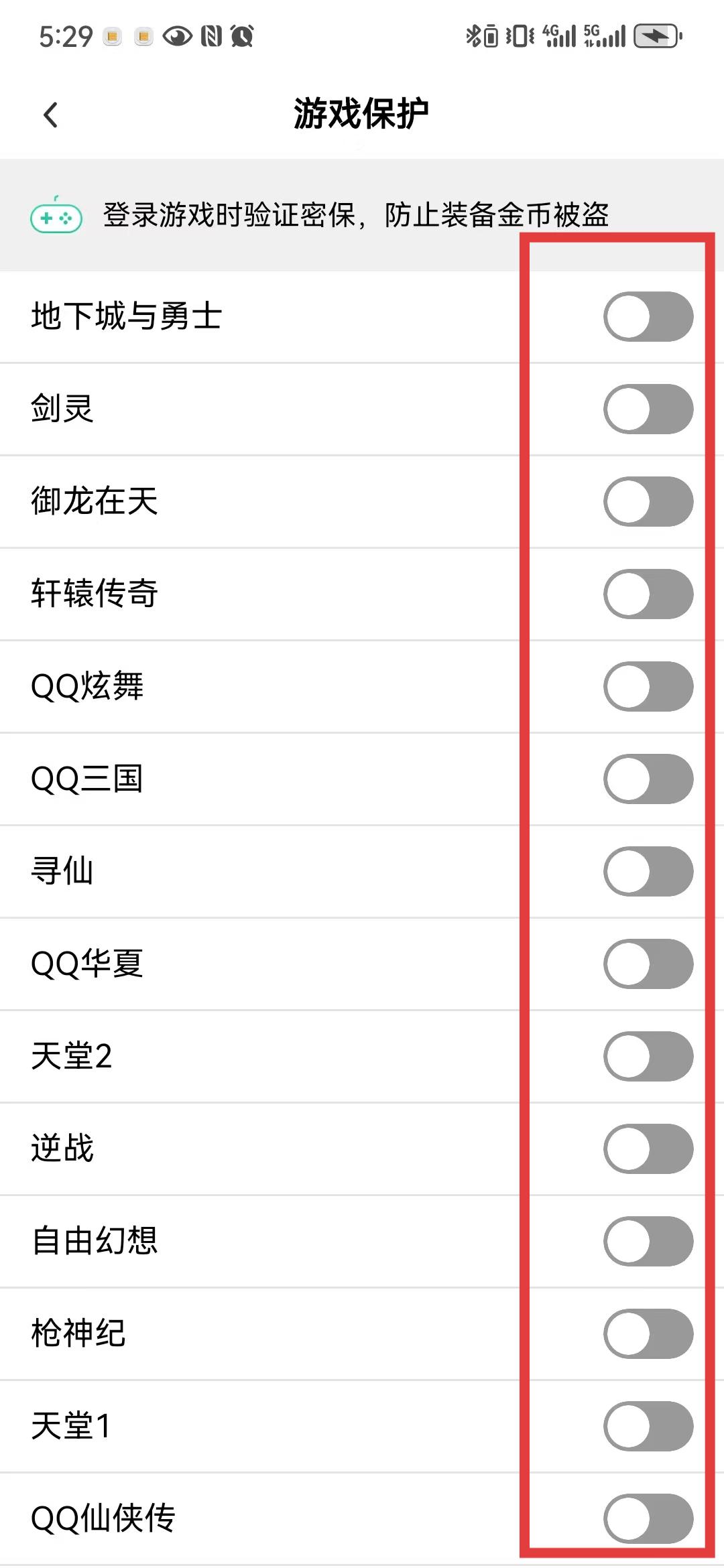
Task: Turn on the 剑灵 protection switch
Action: tap(648, 409)
